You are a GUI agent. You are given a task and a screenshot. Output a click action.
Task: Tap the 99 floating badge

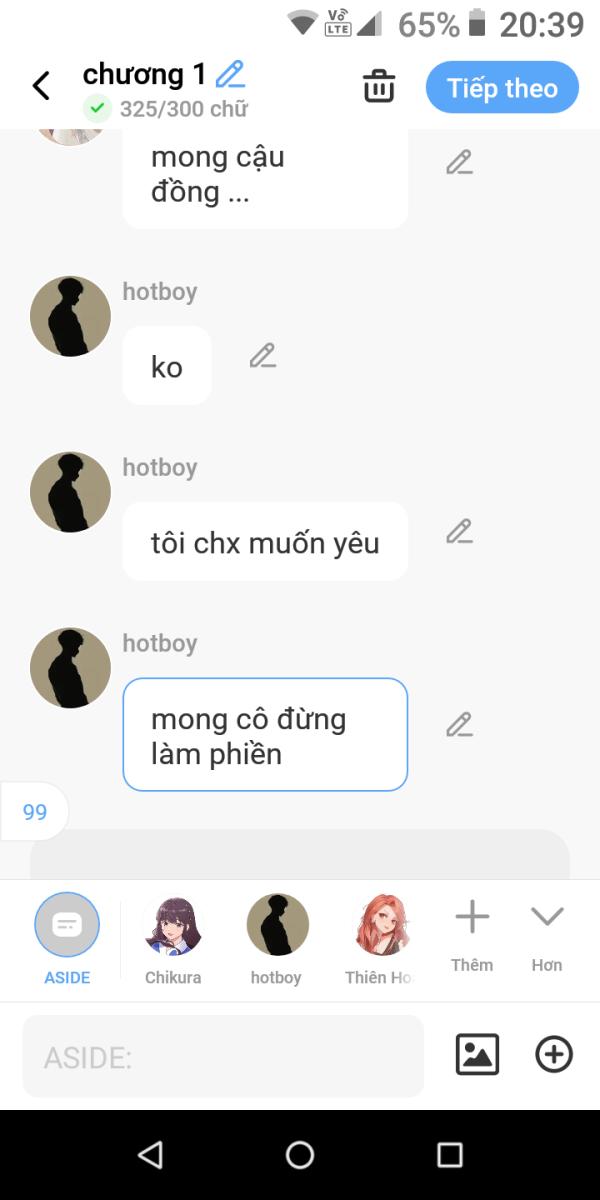point(35,812)
